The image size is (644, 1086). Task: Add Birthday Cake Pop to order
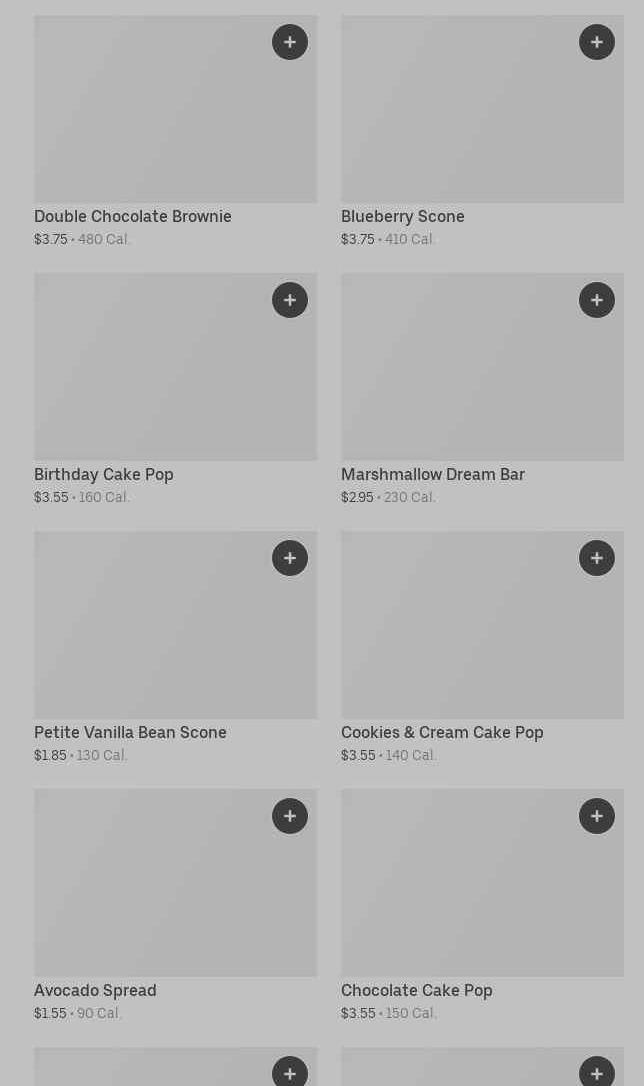point(289,300)
